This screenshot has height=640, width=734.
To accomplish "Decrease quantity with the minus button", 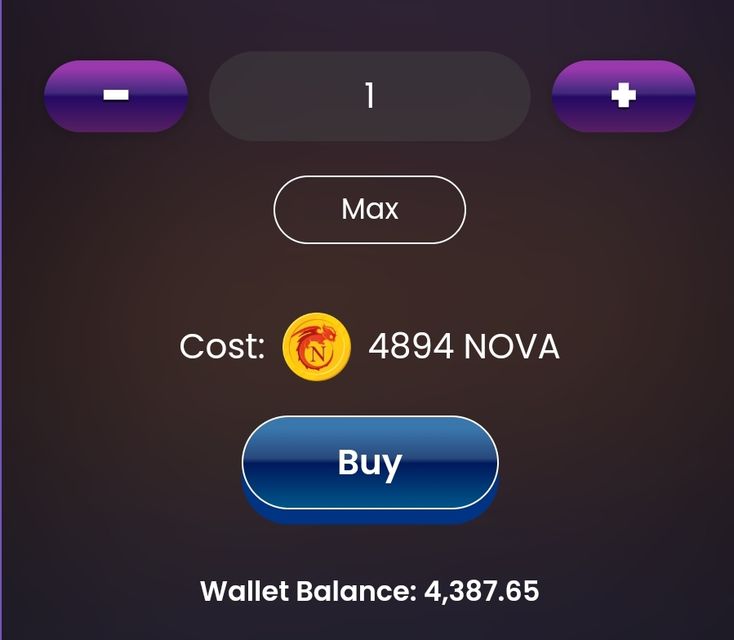I will coord(116,96).
